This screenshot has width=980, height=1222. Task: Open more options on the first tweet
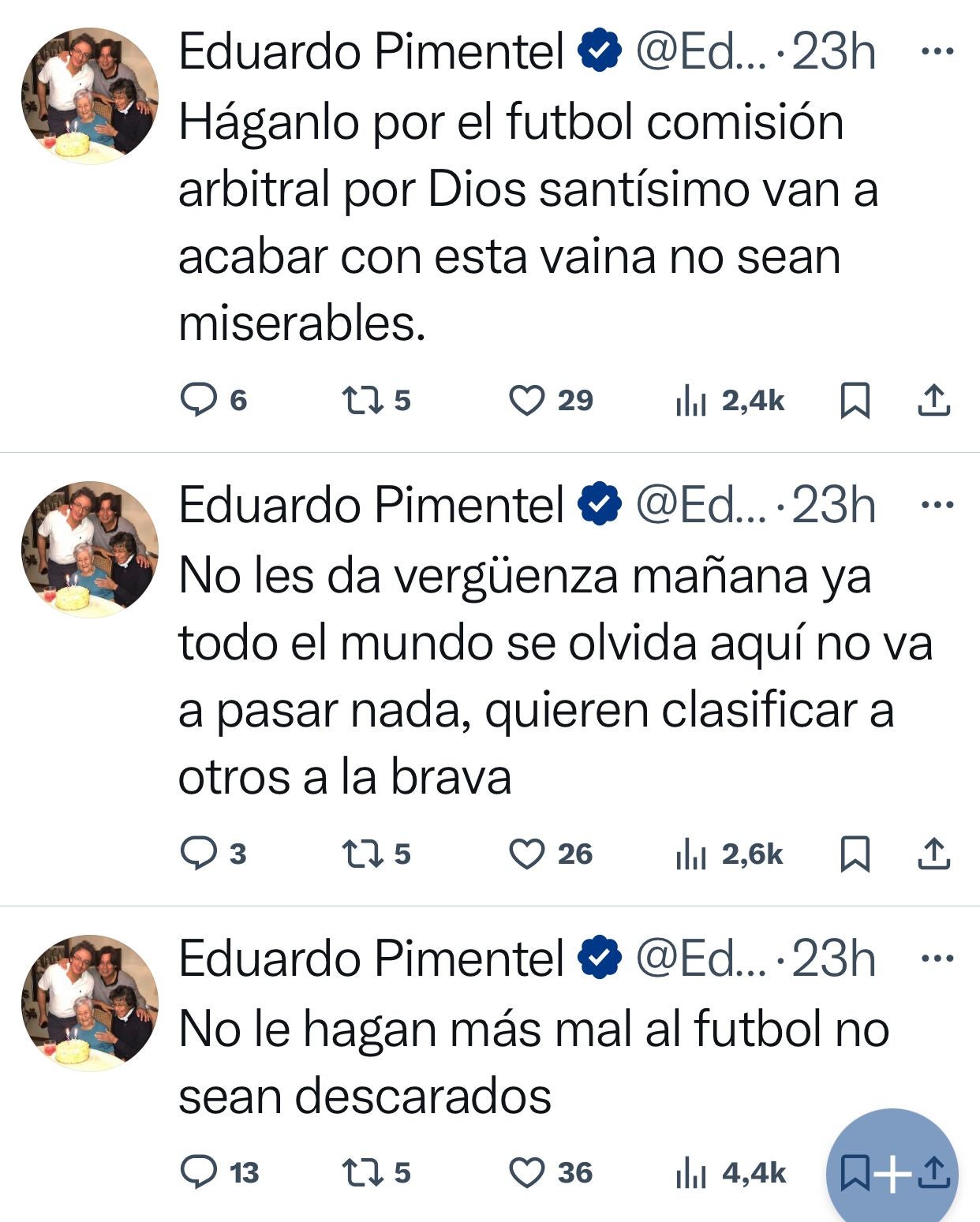pos(938,49)
